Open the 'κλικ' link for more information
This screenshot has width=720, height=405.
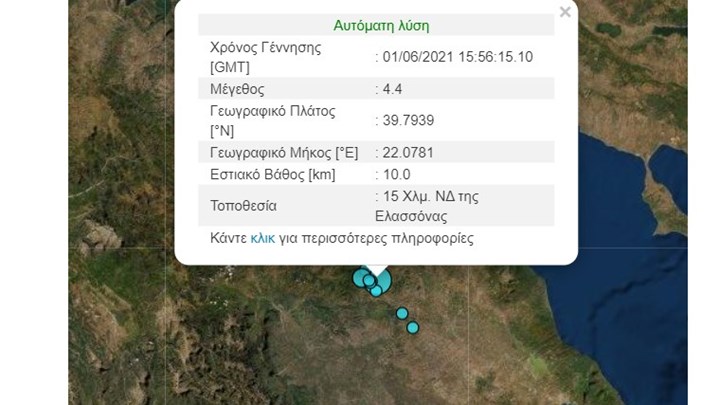[x=263, y=239]
